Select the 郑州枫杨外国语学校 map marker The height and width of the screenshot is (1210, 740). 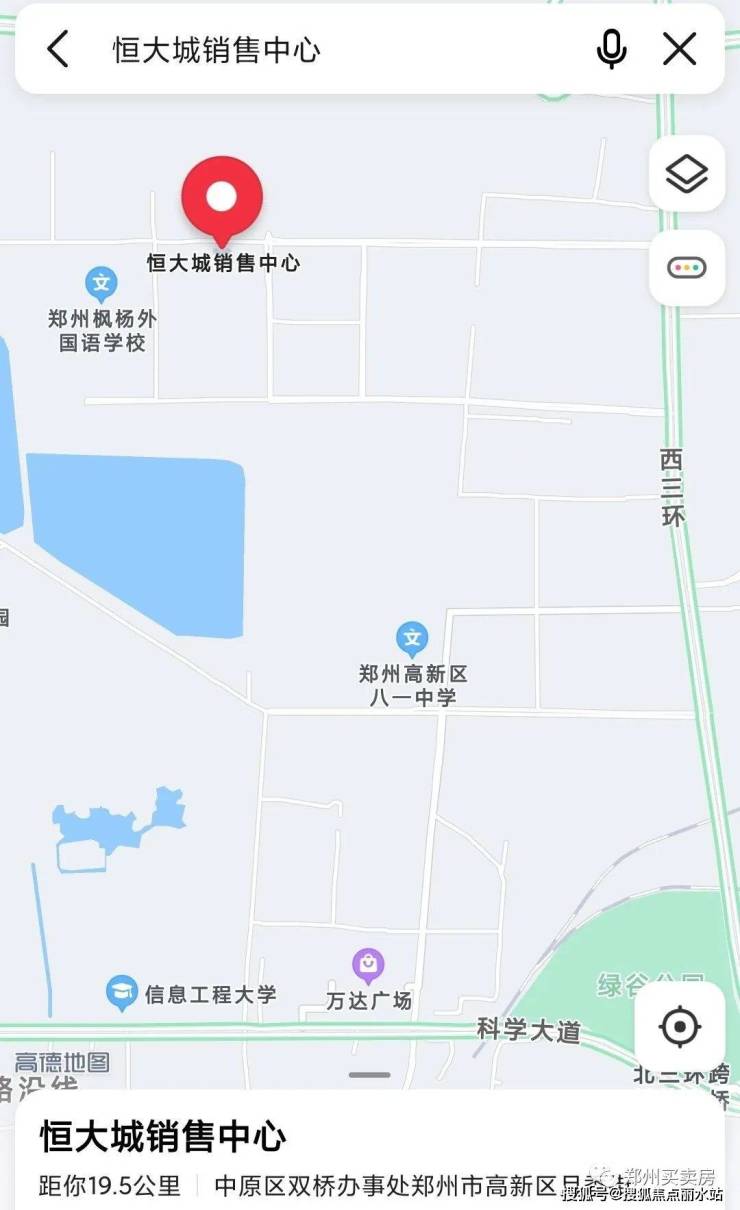tap(101, 284)
